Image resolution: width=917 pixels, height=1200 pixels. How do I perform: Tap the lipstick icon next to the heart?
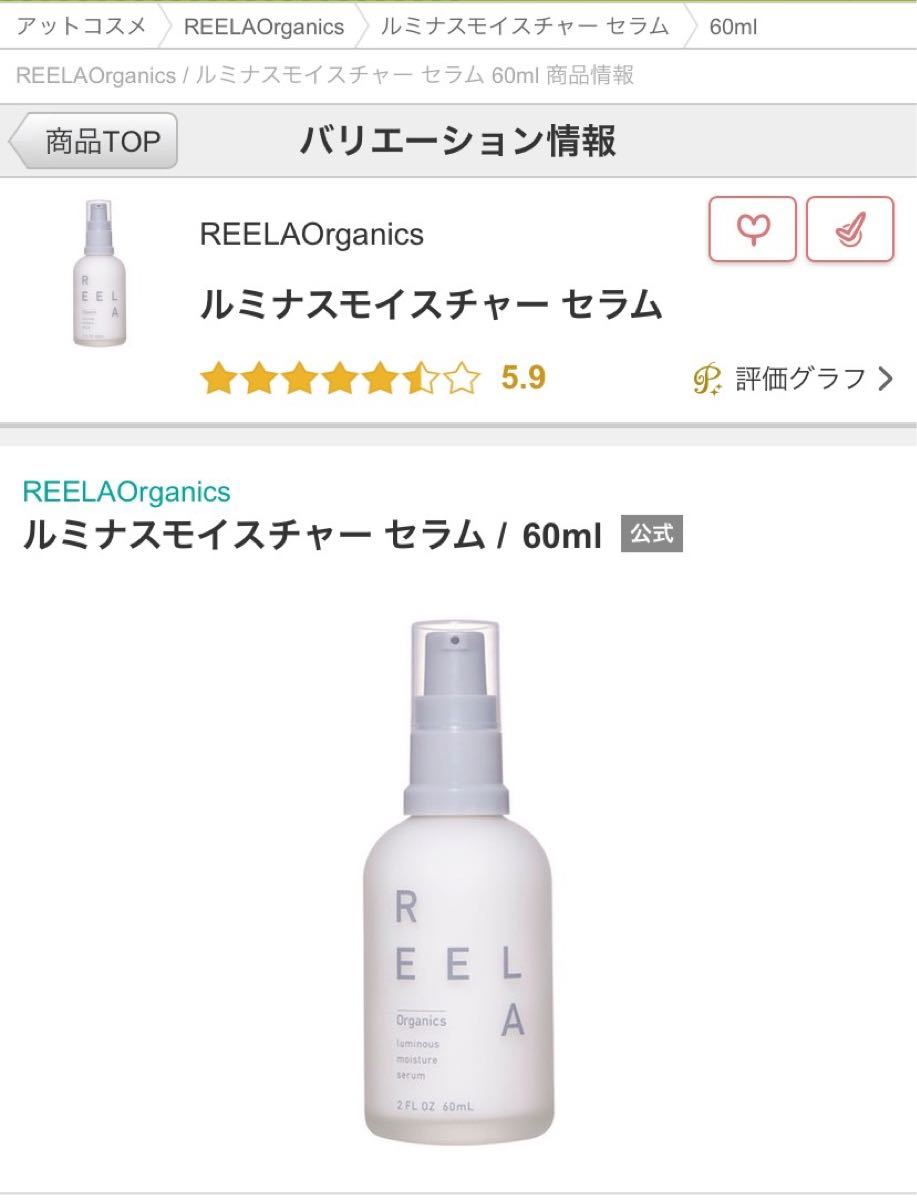849,229
